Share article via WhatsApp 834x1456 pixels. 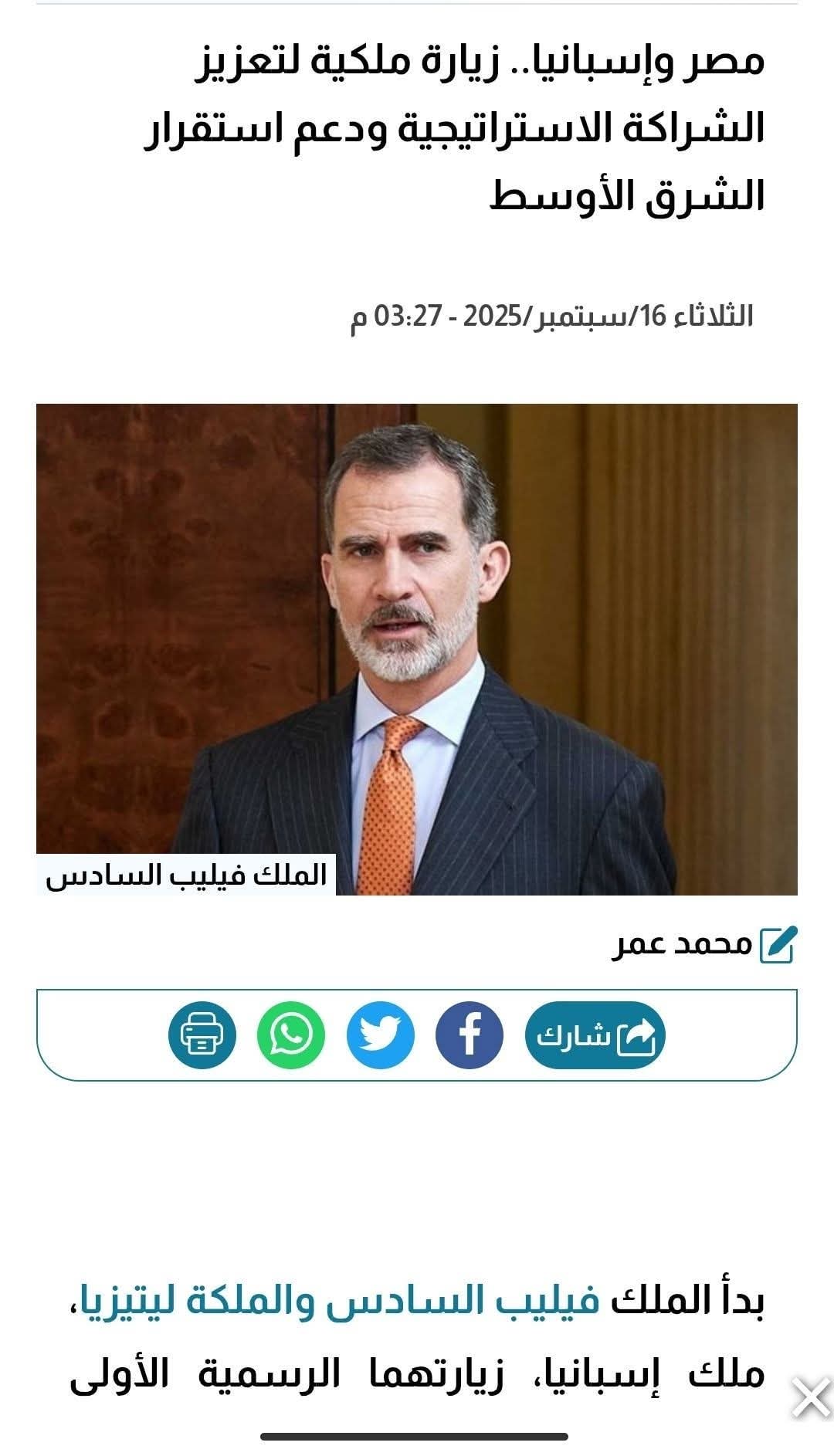pos(290,1035)
